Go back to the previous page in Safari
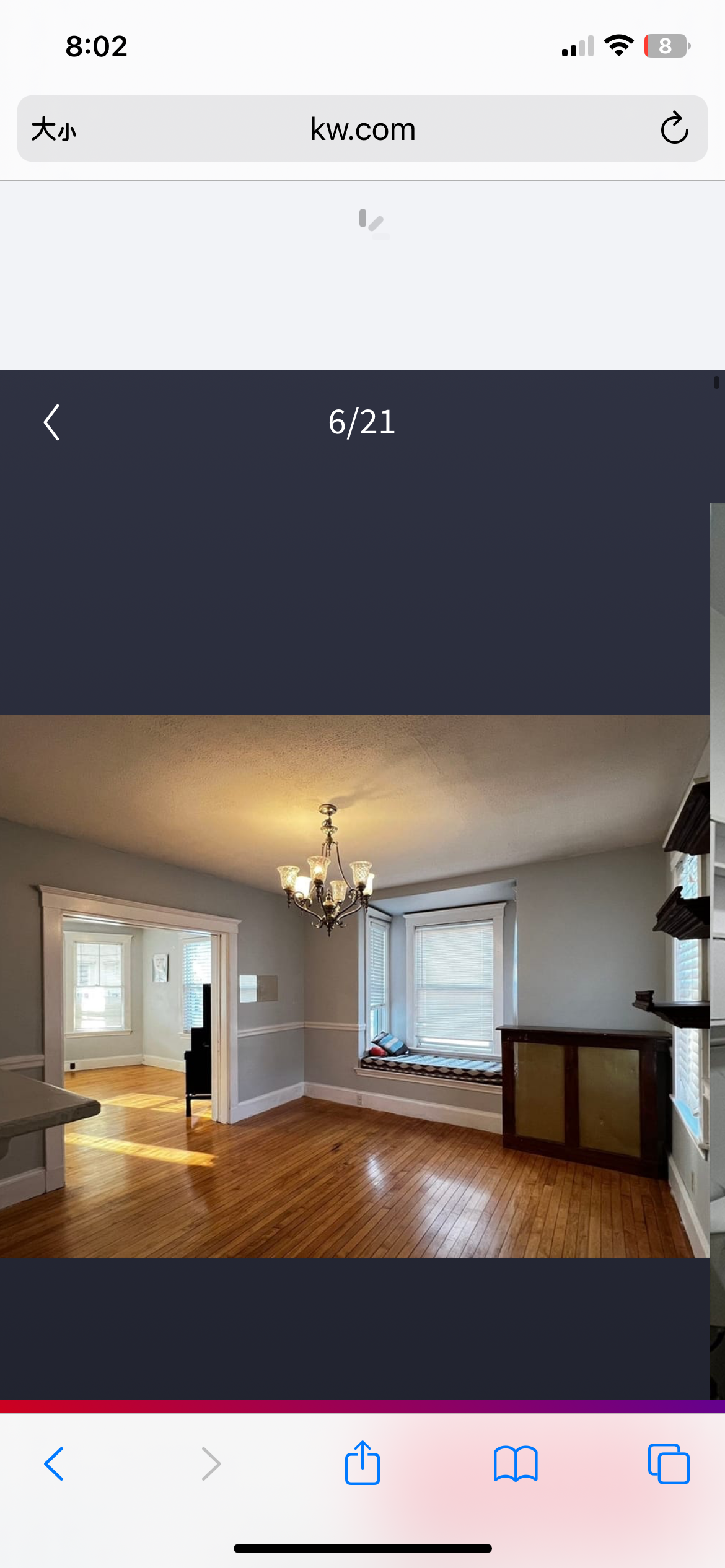Screen dimensions: 725x1568 (54, 1464)
